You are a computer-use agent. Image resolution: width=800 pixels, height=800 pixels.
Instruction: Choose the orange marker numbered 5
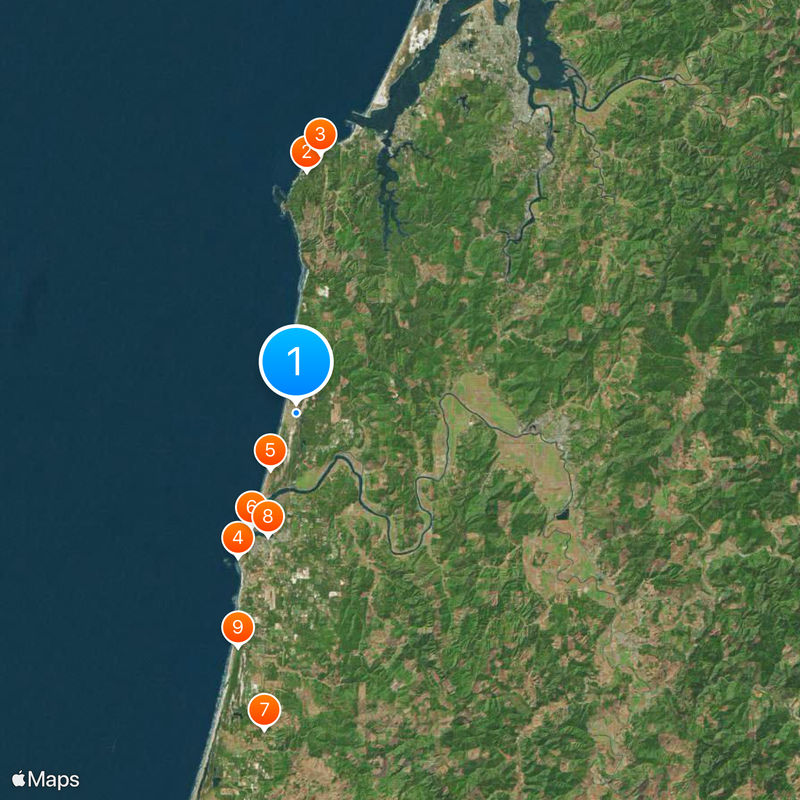coord(269,451)
